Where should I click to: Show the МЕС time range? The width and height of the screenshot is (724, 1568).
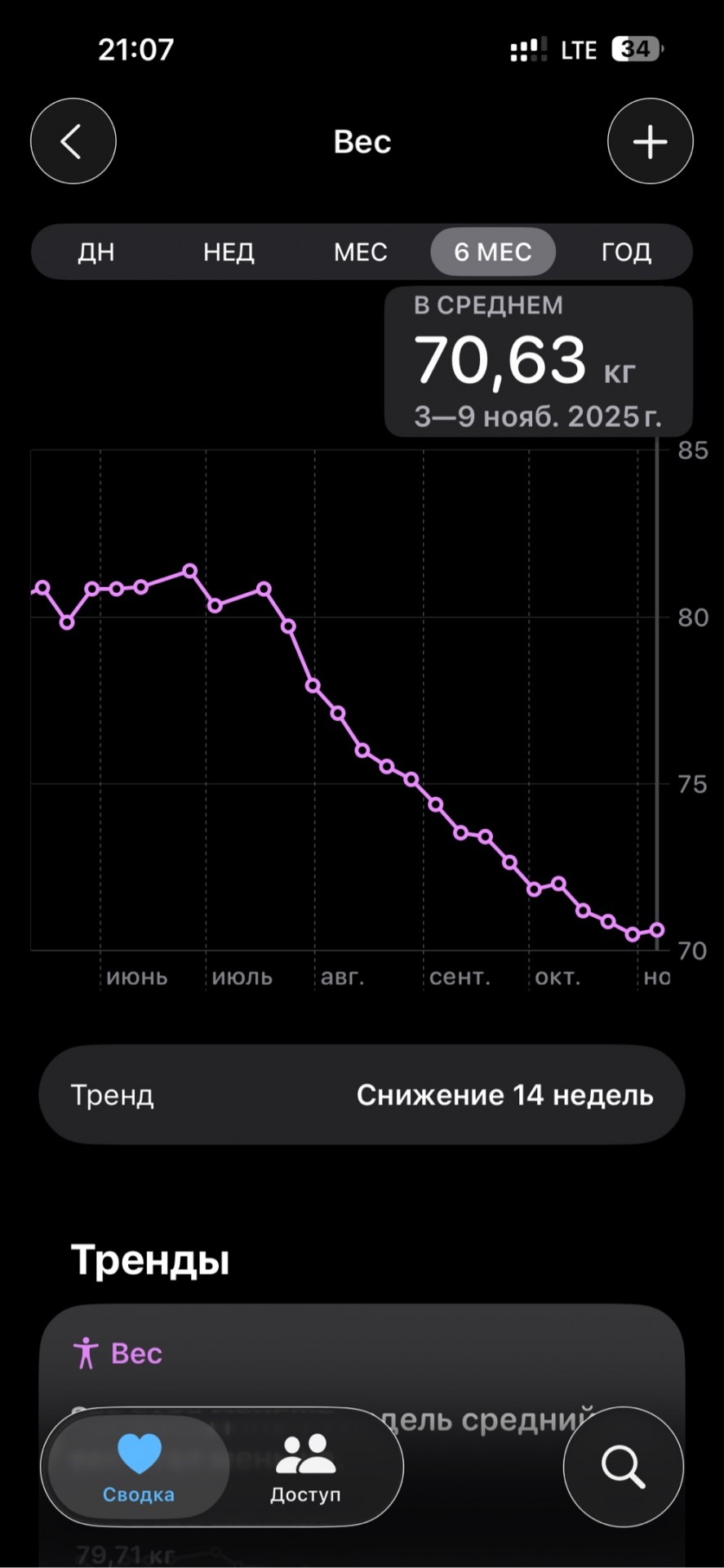click(x=360, y=252)
